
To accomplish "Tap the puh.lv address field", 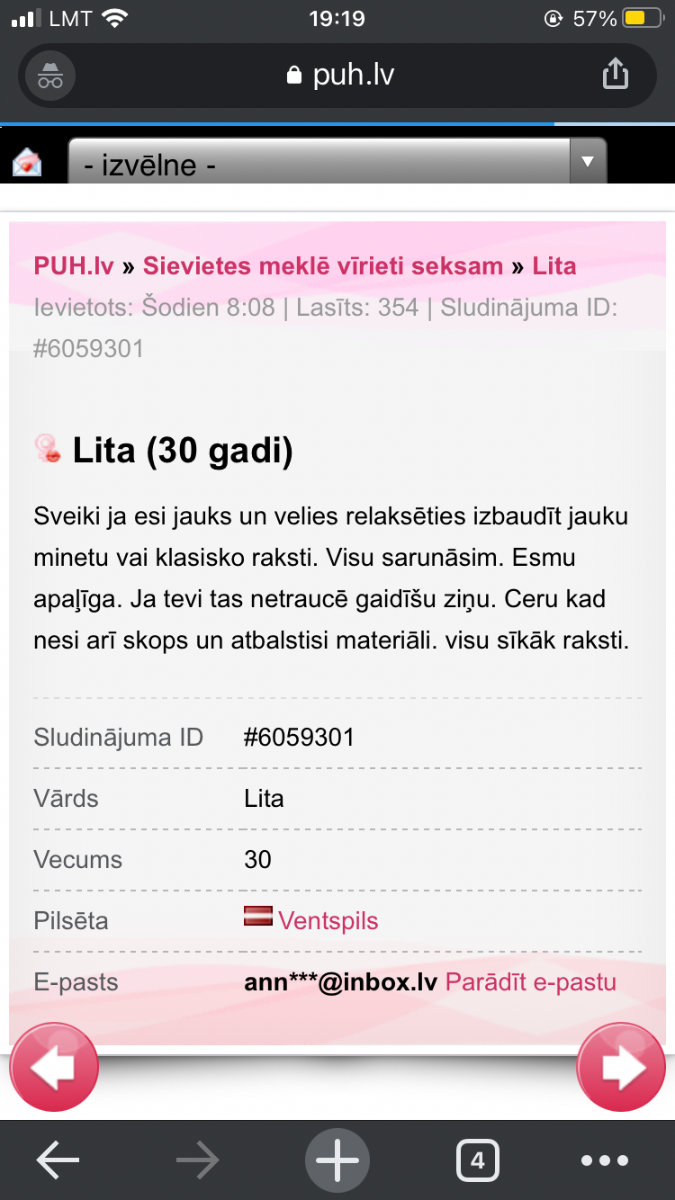I will tap(340, 76).
